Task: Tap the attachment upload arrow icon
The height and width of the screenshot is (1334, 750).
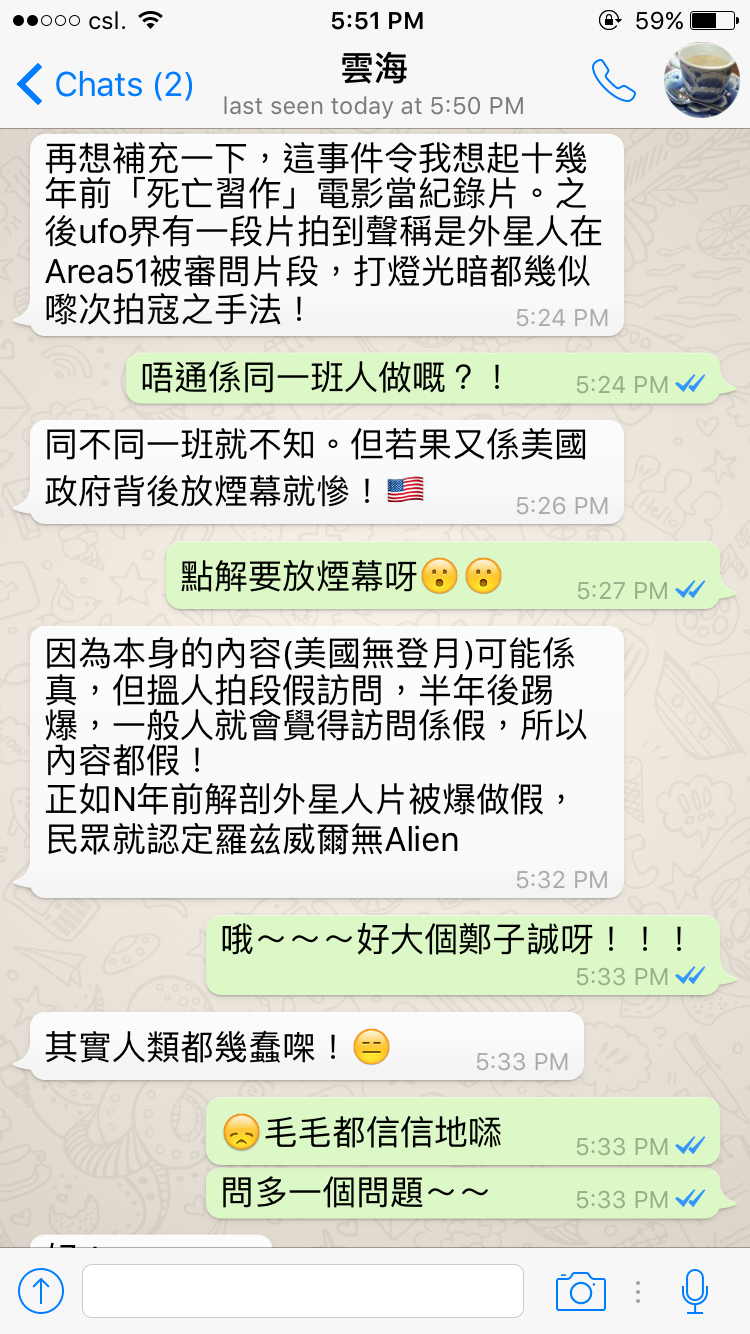Action: 41,1291
